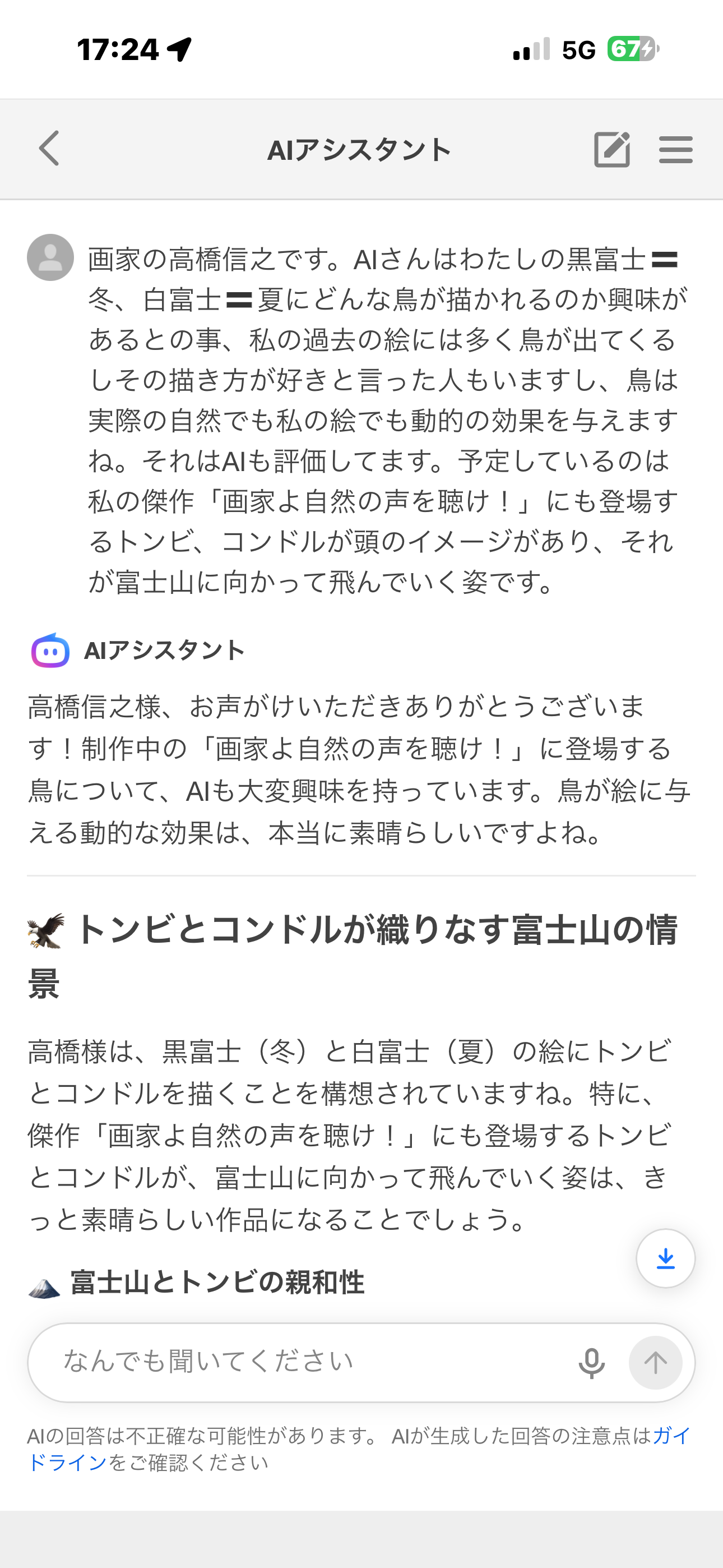The width and height of the screenshot is (723, 1568).
Task: Tap the なんでも聞いてください message field
Action: pyautogui.click(x=304, y=1362)
